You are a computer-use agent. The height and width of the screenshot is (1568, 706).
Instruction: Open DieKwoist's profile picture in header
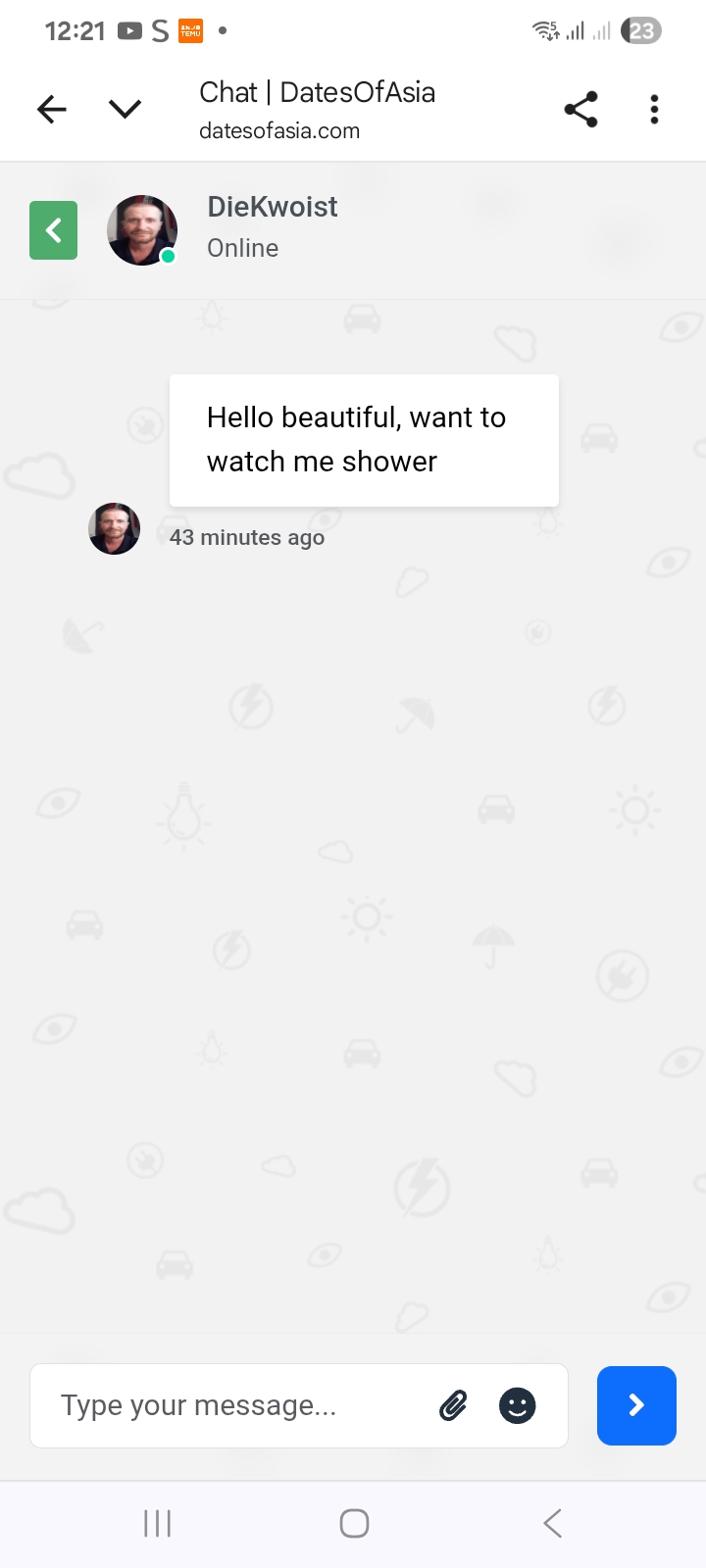pyautogui.click(x=142, y=230)
